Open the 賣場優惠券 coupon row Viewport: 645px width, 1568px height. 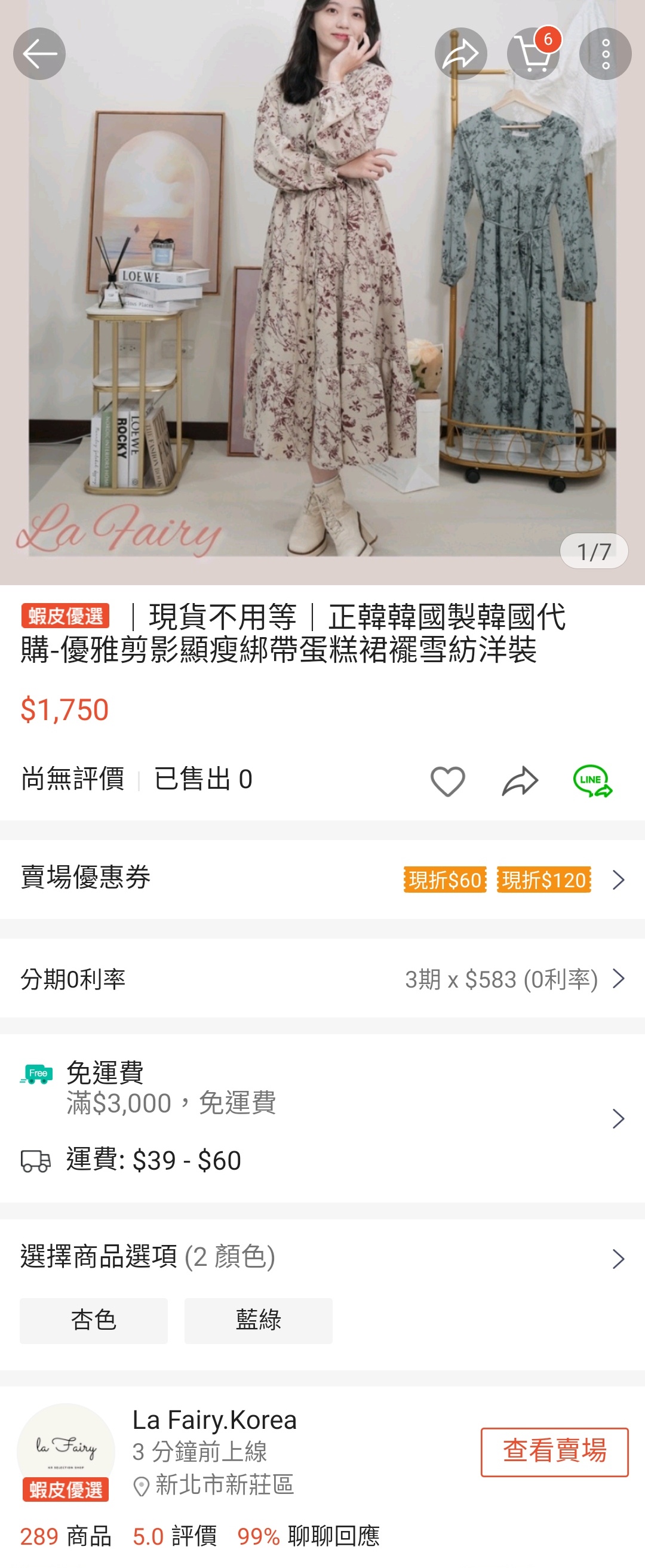pyautogui.click(x=322, y=879)
